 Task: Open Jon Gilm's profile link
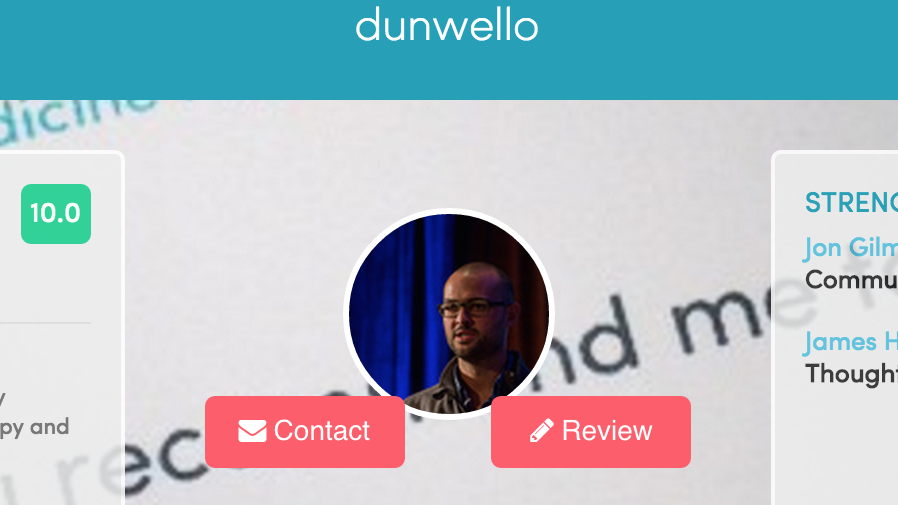click(850, 248)
